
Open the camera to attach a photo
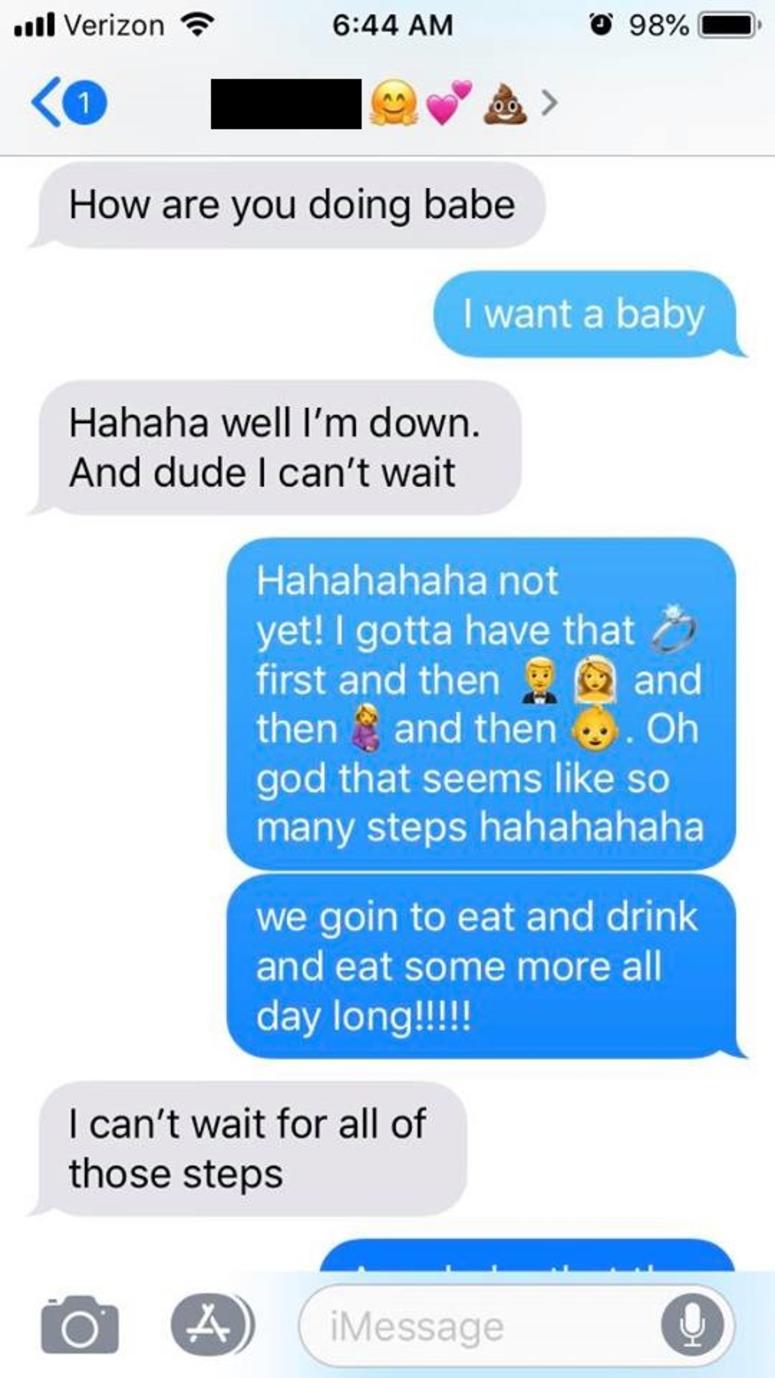[78, 1325]
